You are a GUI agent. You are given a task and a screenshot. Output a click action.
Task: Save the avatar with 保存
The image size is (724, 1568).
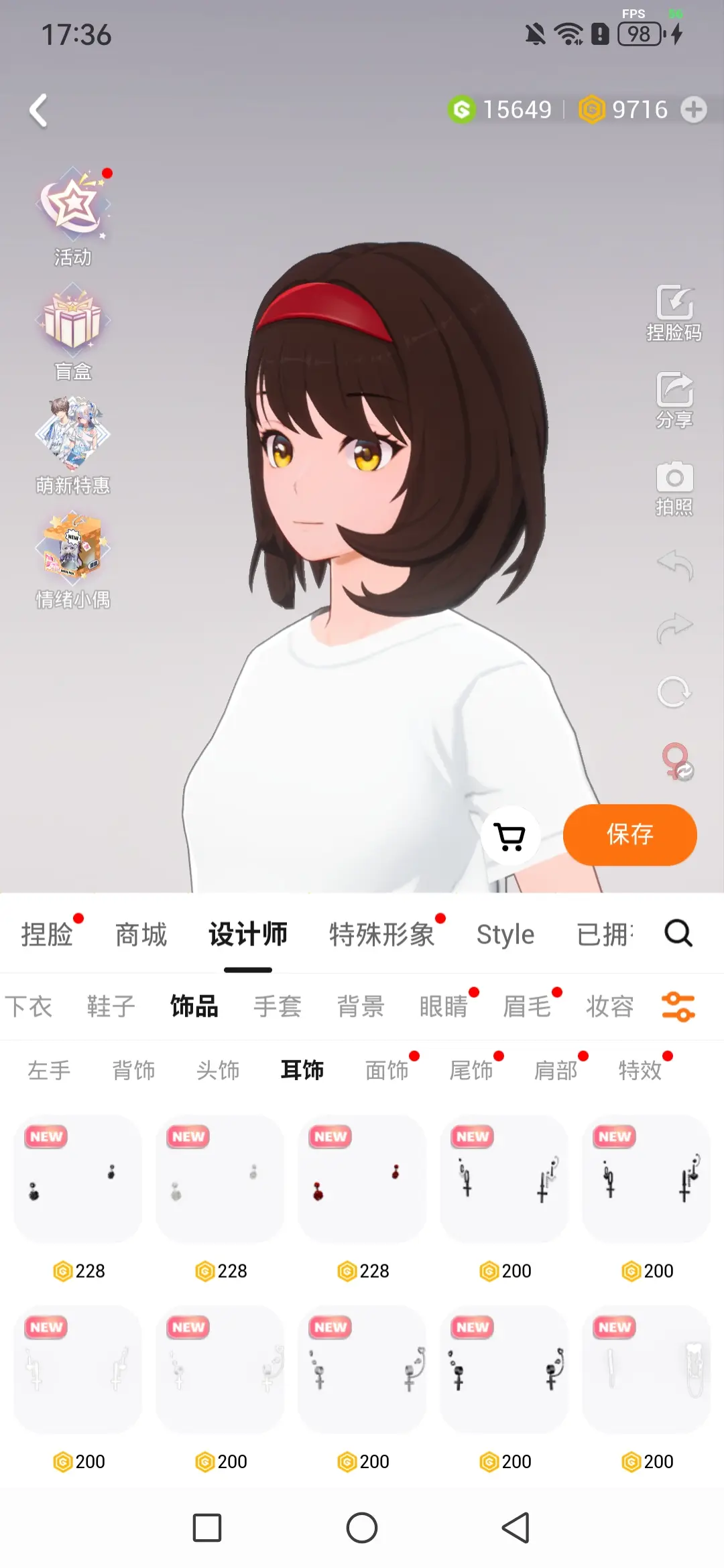click(x=629, y=835)
